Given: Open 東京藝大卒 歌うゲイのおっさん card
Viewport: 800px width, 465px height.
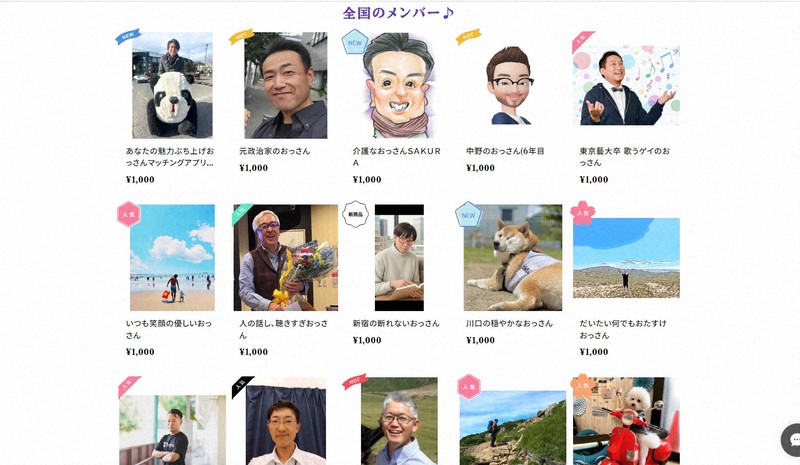Looking at the screenshot, I should click(x=626, y=86).
